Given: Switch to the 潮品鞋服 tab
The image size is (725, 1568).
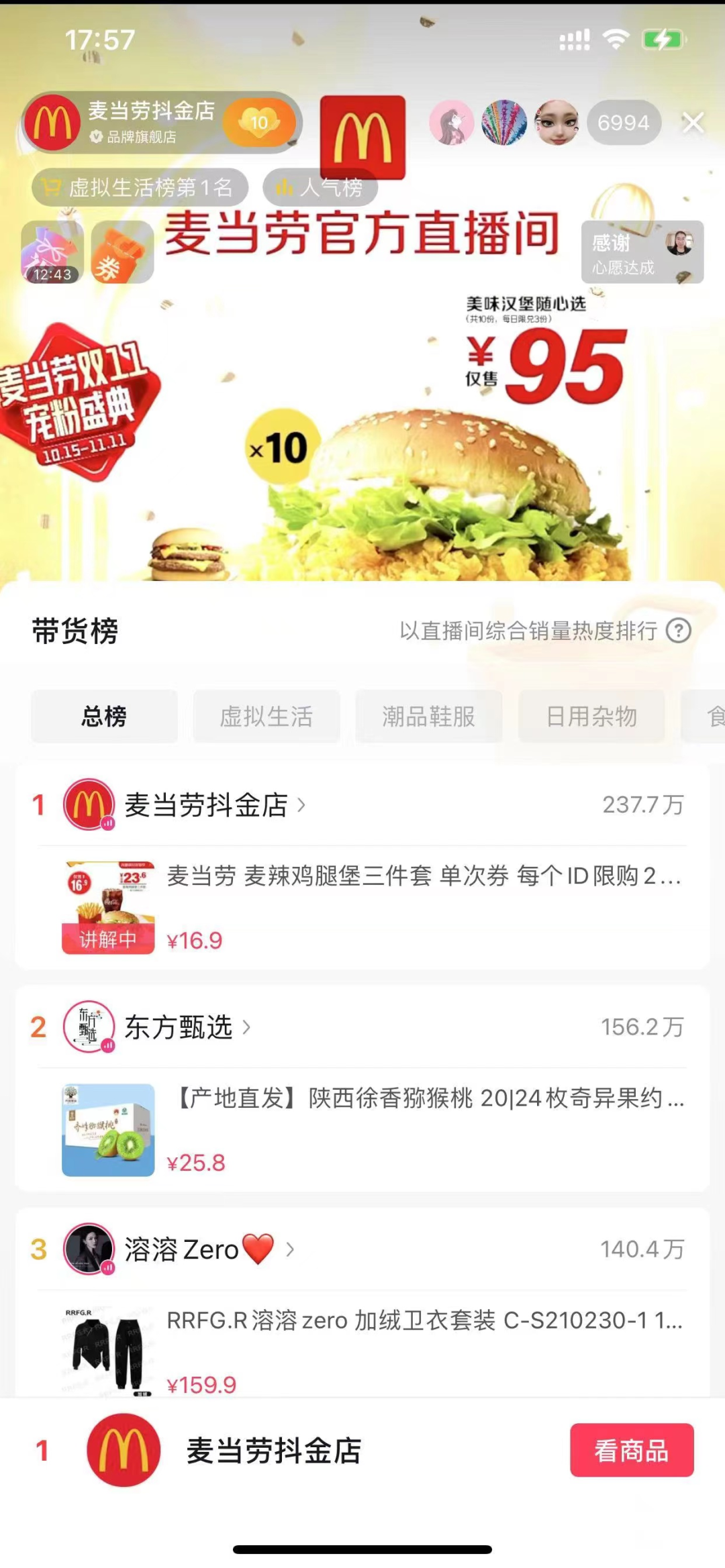Looking at the screenshot, I should (x=429, y=717).
